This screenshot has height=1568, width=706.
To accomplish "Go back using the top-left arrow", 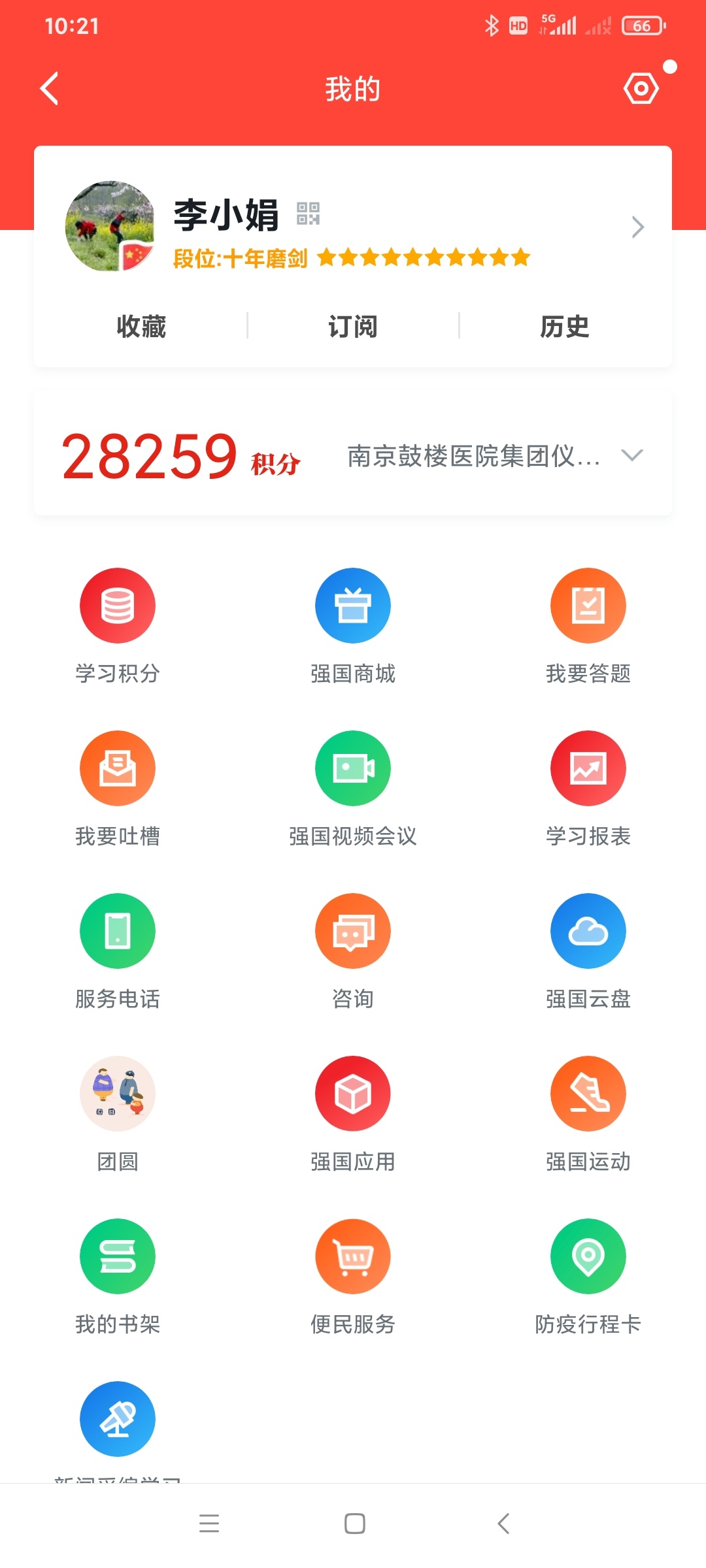I will (x=50, y=88).
